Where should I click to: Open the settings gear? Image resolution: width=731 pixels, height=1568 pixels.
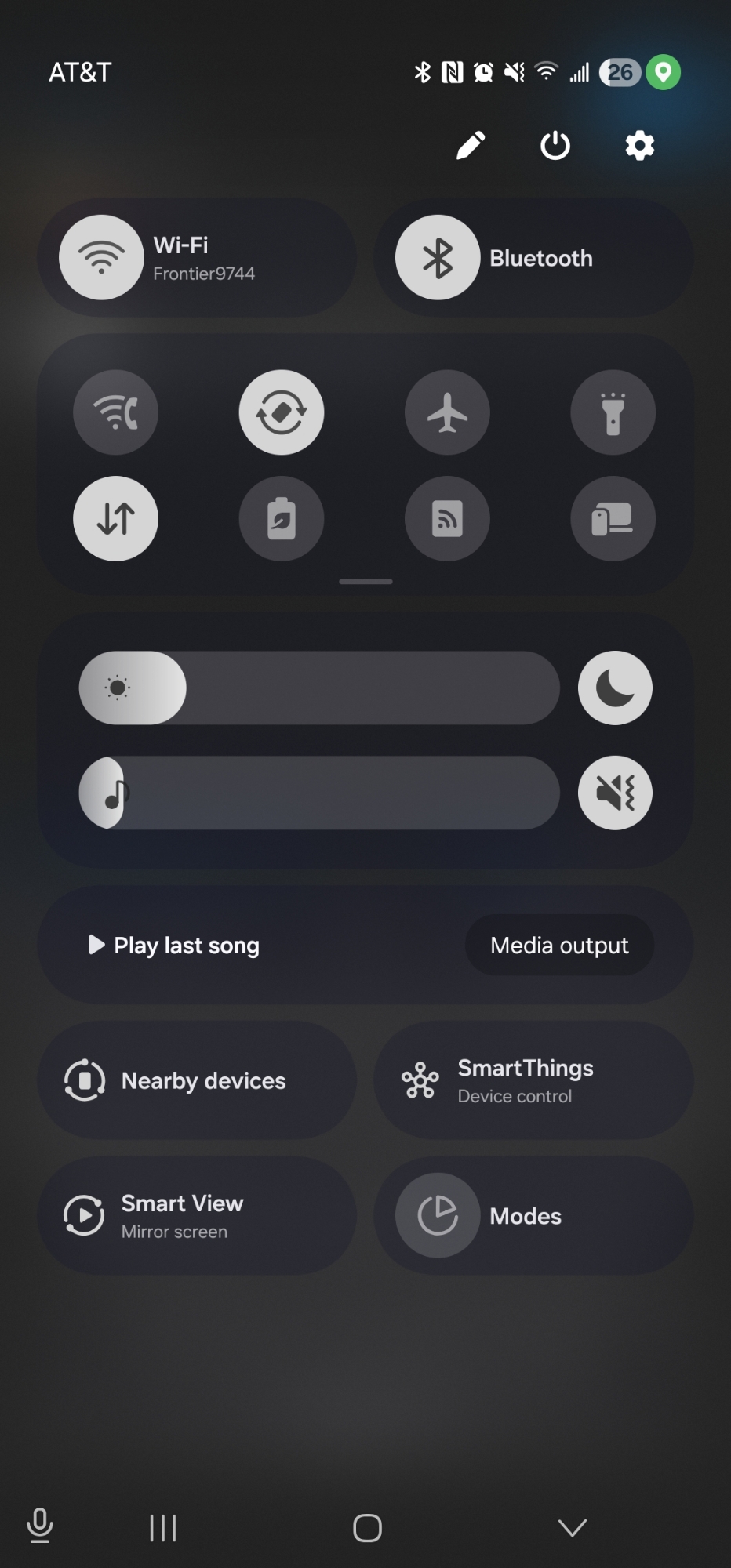point(639,146)
